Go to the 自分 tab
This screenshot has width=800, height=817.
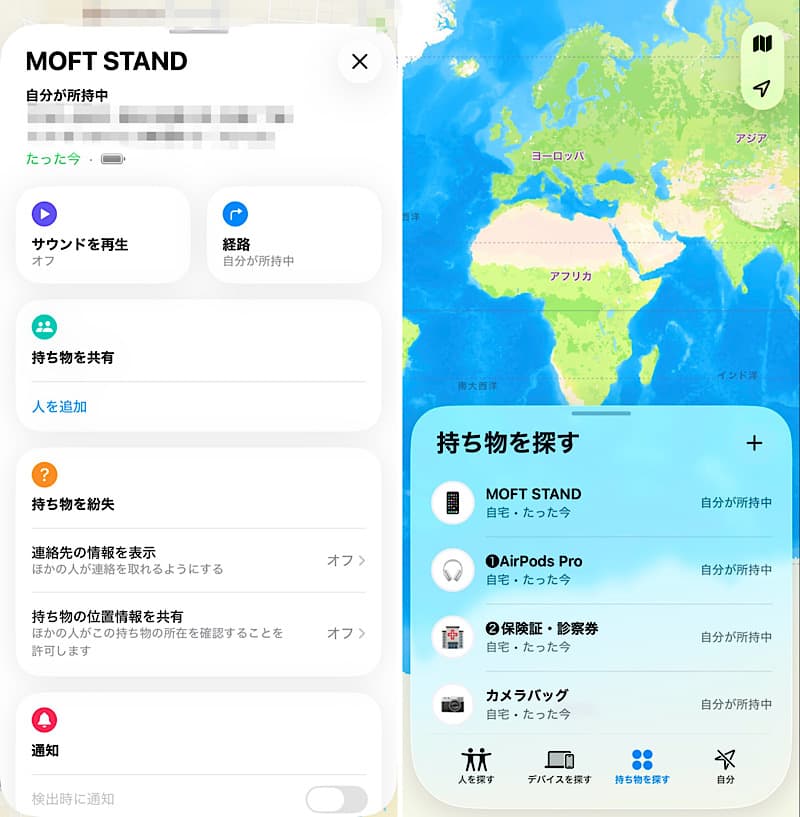click(x=725, y=766)
